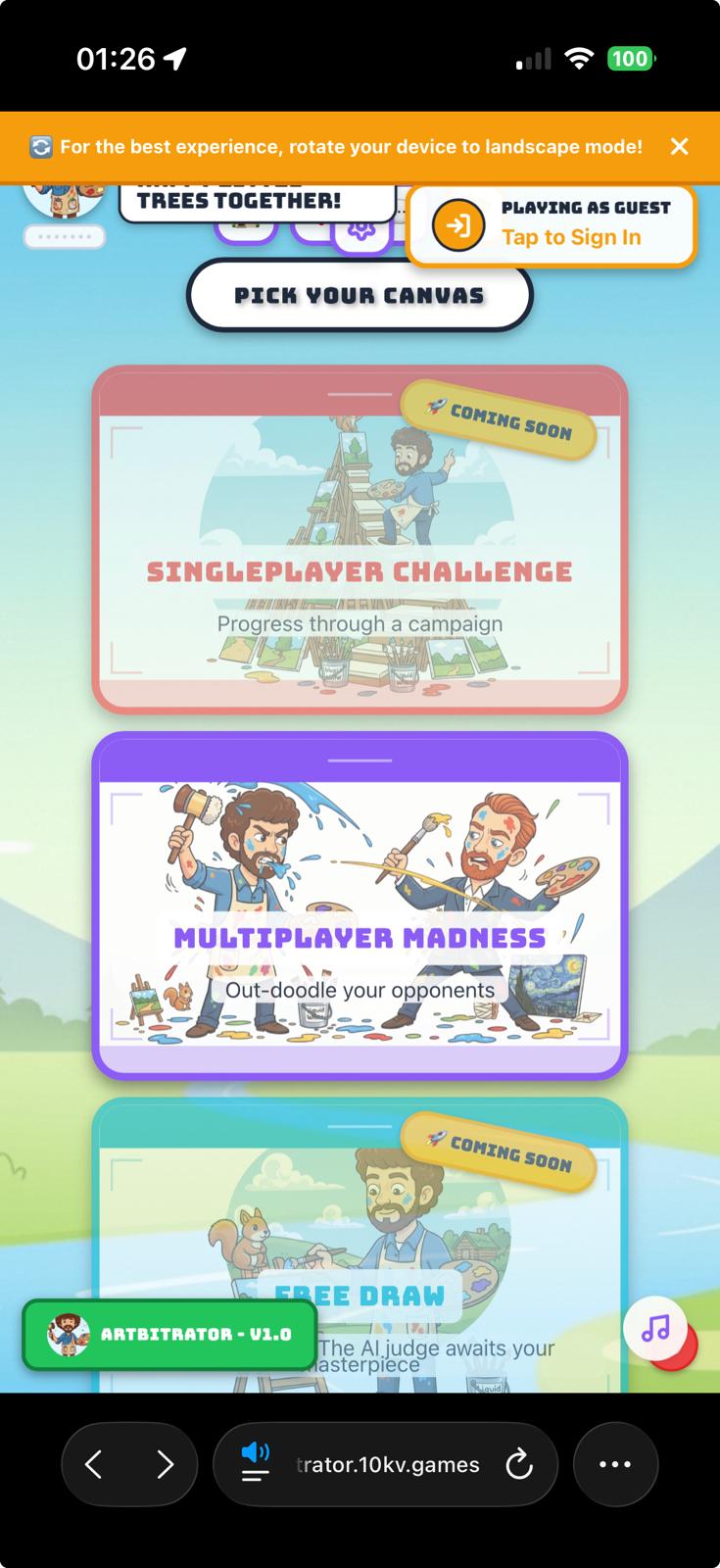Viewport: 720px width, 1568px height.
Task: Open the Artbitrator V1.0 badge
Action: 170,1334
